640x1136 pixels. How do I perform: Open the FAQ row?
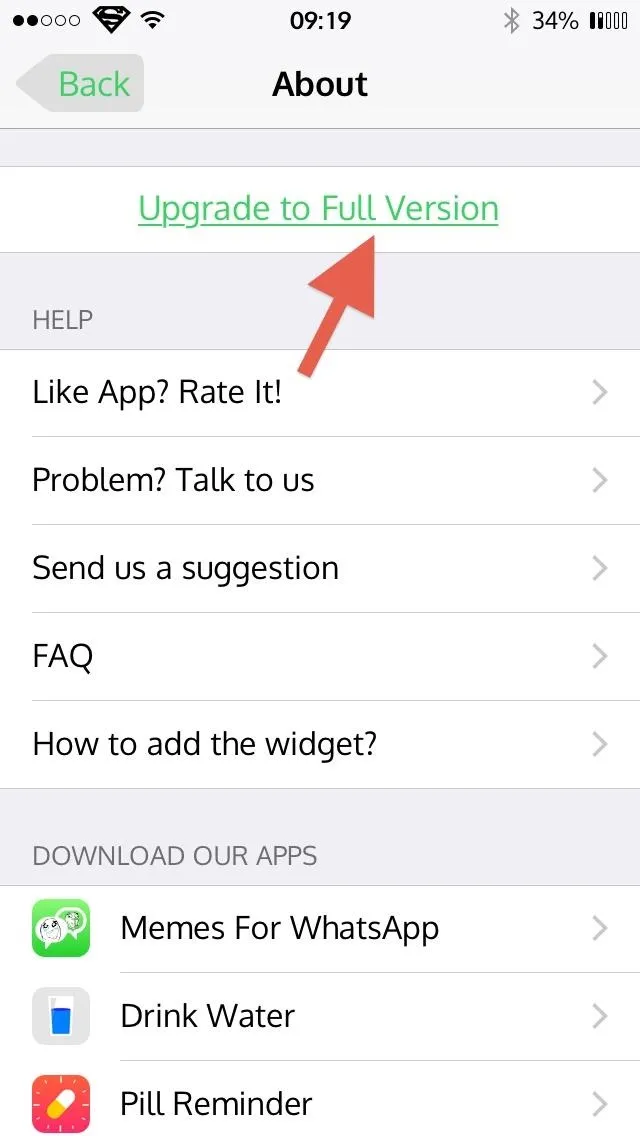[x=320, y=656]
